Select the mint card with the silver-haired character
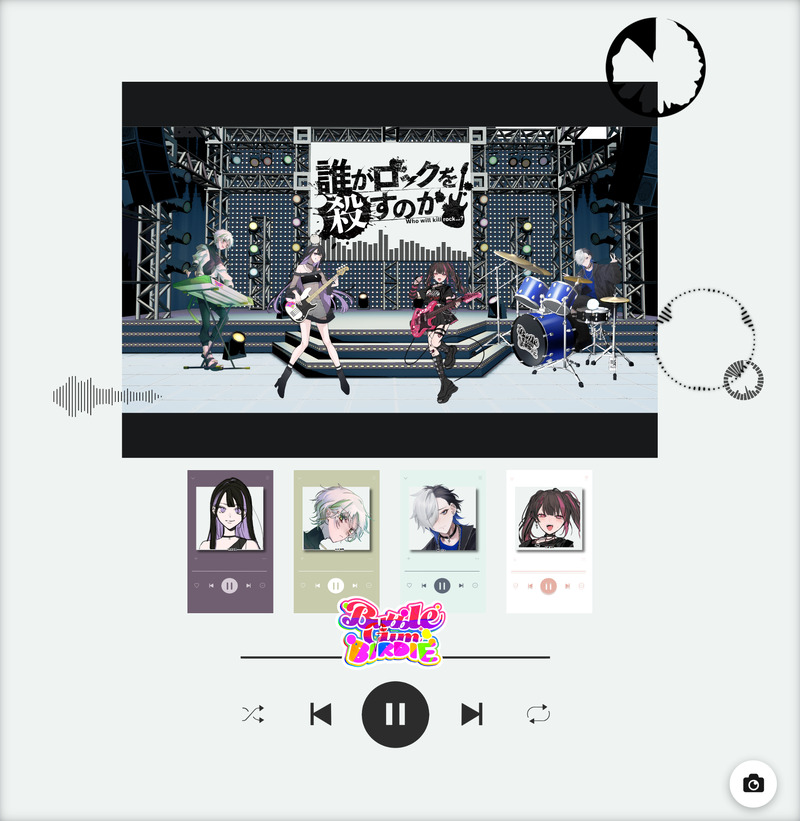800x821 pixels. pyautogui.click(x=442, y=540)
